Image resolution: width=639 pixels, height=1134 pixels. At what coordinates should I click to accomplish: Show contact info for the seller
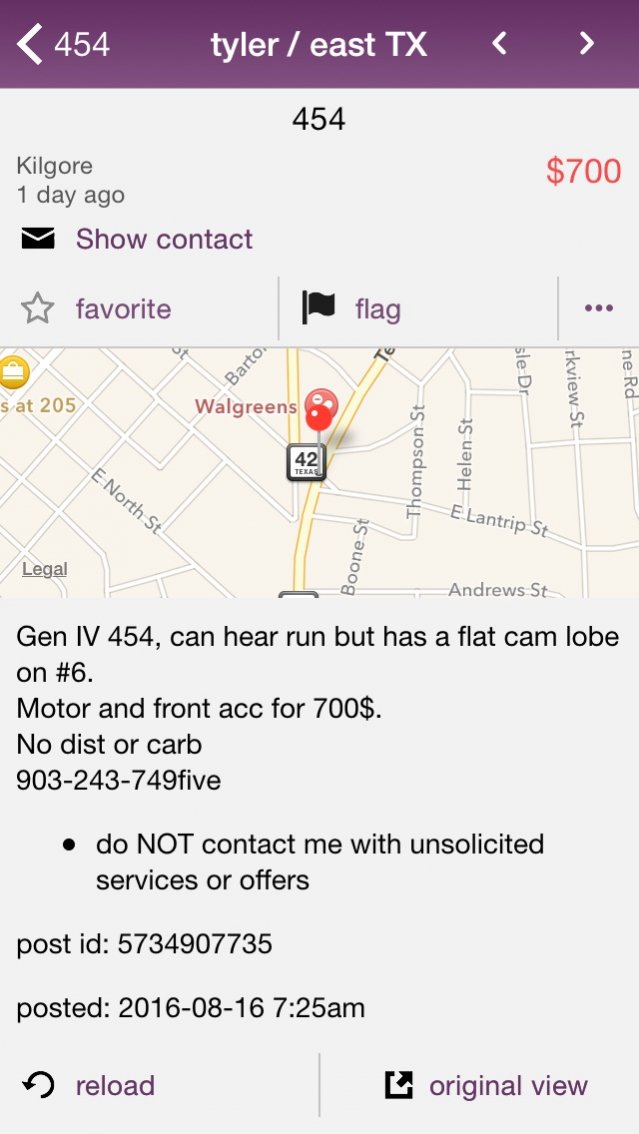tap(137, 239)
